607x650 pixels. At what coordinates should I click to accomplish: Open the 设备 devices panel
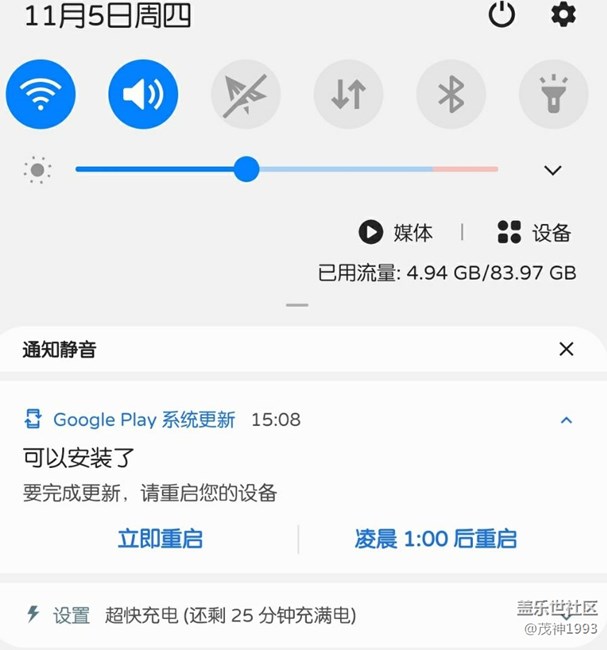tap(534, 233)
